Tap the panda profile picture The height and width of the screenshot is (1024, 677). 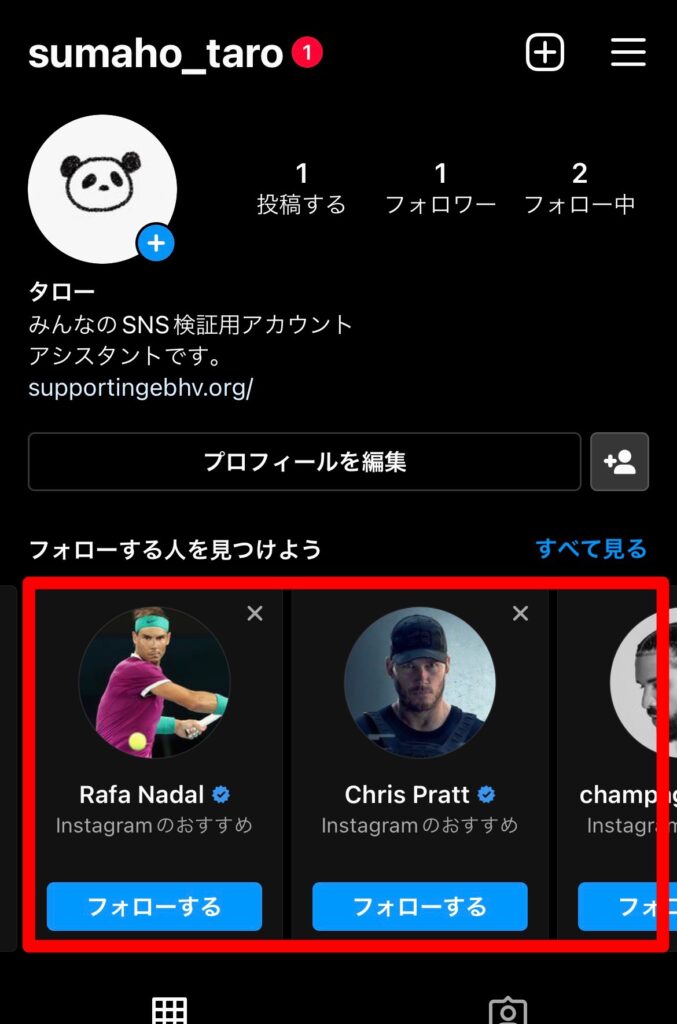(x=102, y=190)
